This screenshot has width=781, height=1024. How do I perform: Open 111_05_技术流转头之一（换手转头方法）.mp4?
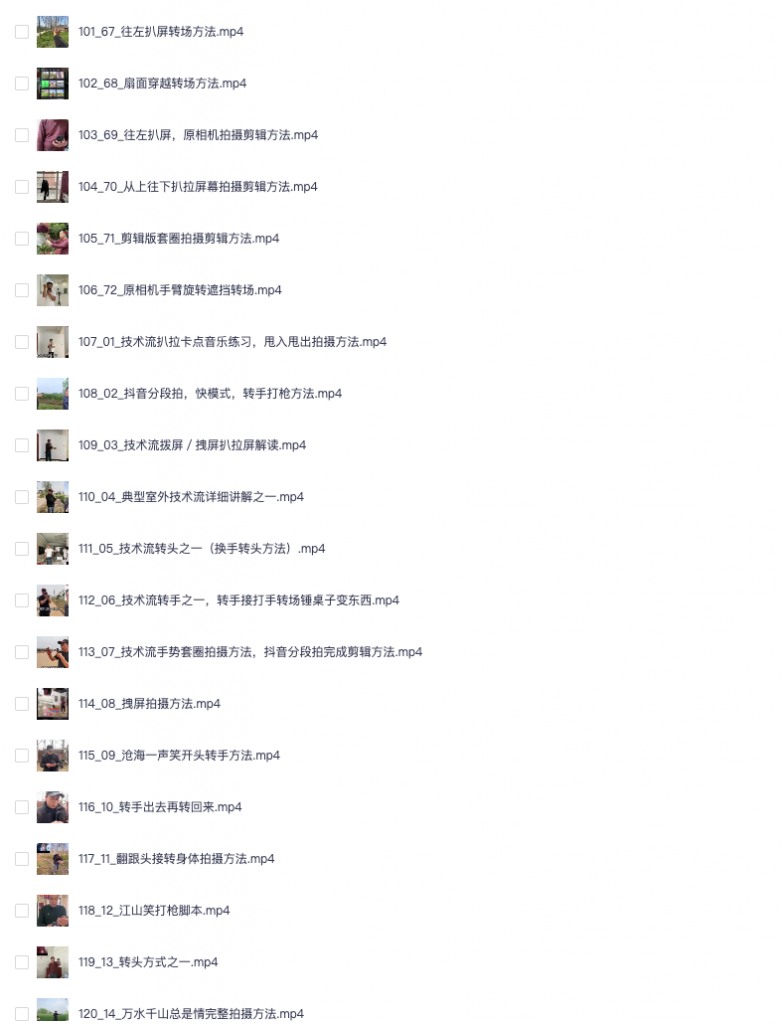click(x=201, y=549)
